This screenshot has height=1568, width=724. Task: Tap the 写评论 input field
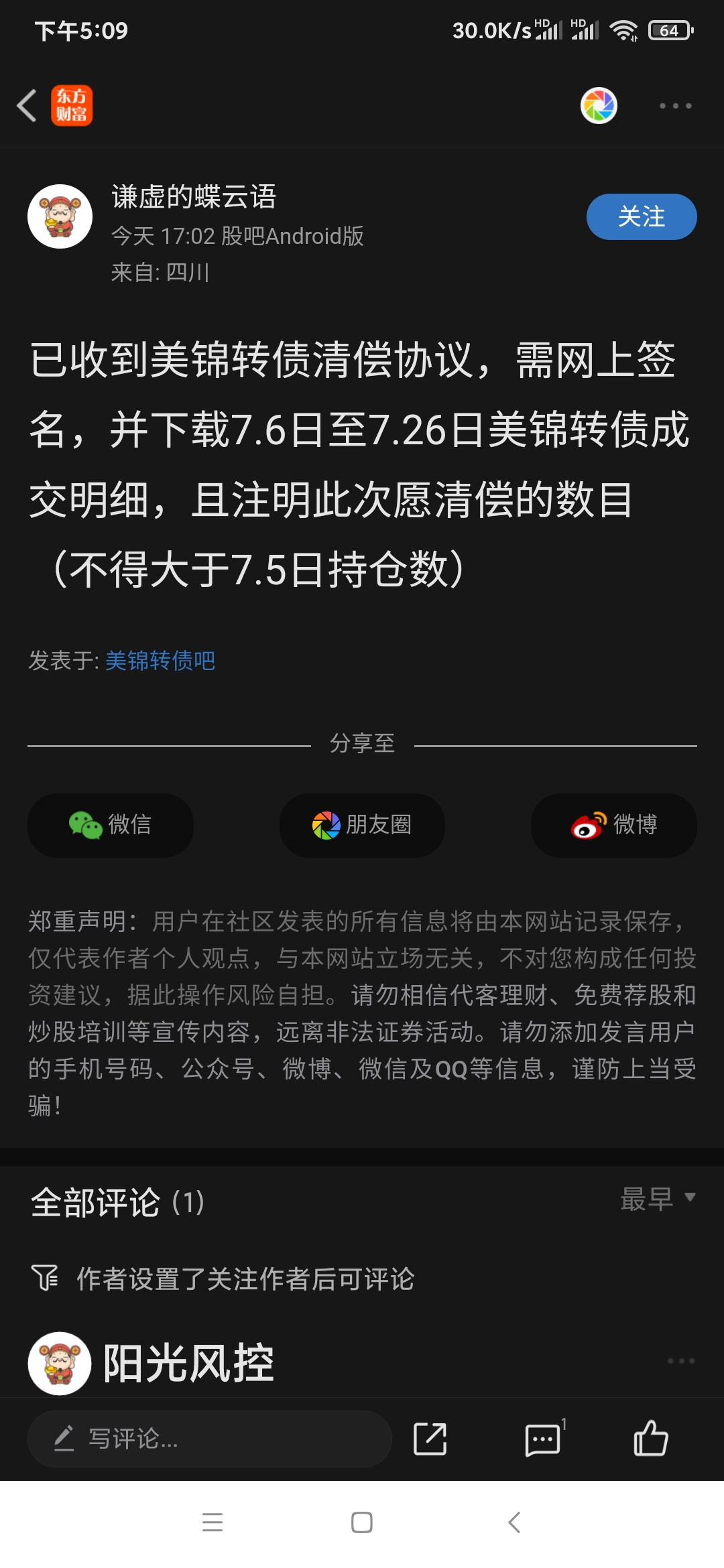click(x=209, y=1439)
